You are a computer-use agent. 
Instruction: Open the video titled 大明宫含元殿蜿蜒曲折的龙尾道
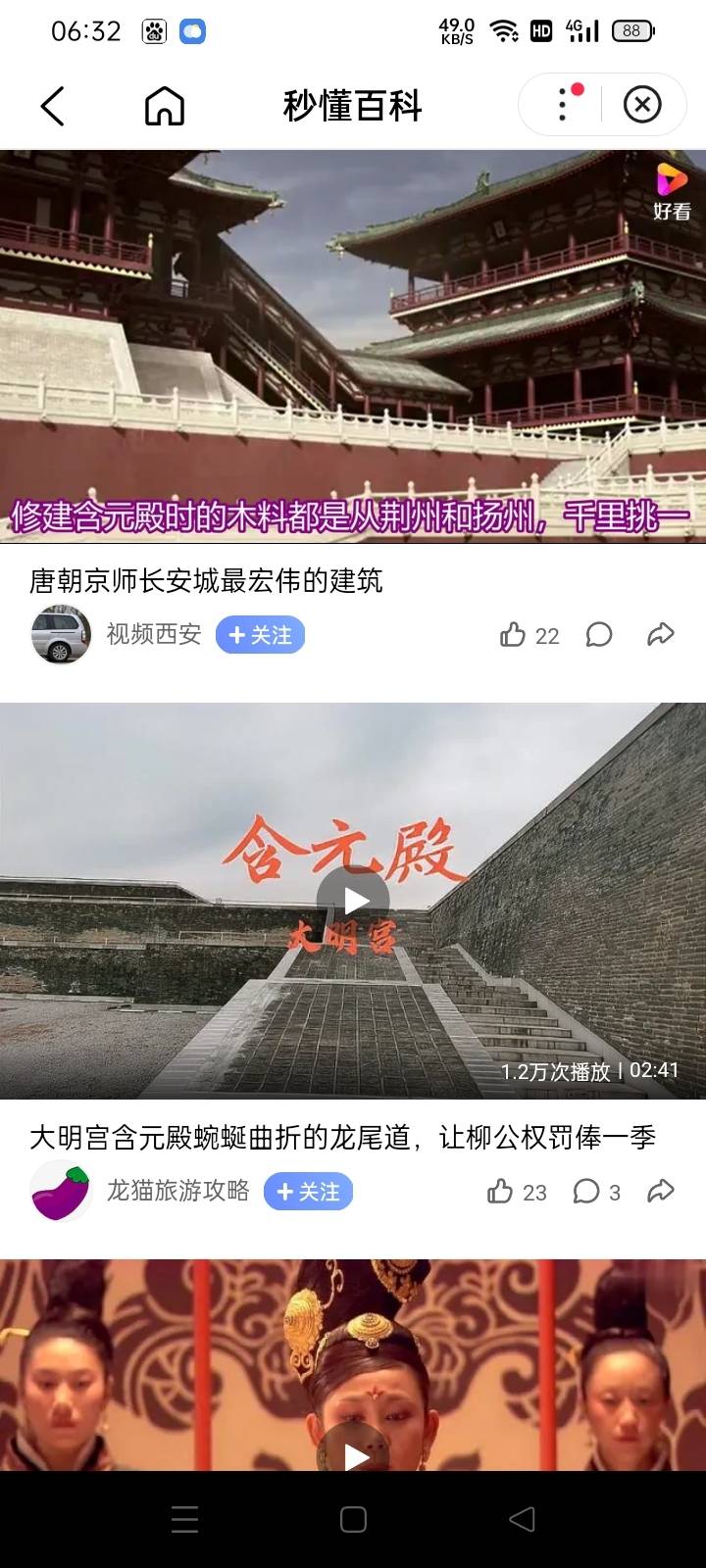coord(341,1137)
